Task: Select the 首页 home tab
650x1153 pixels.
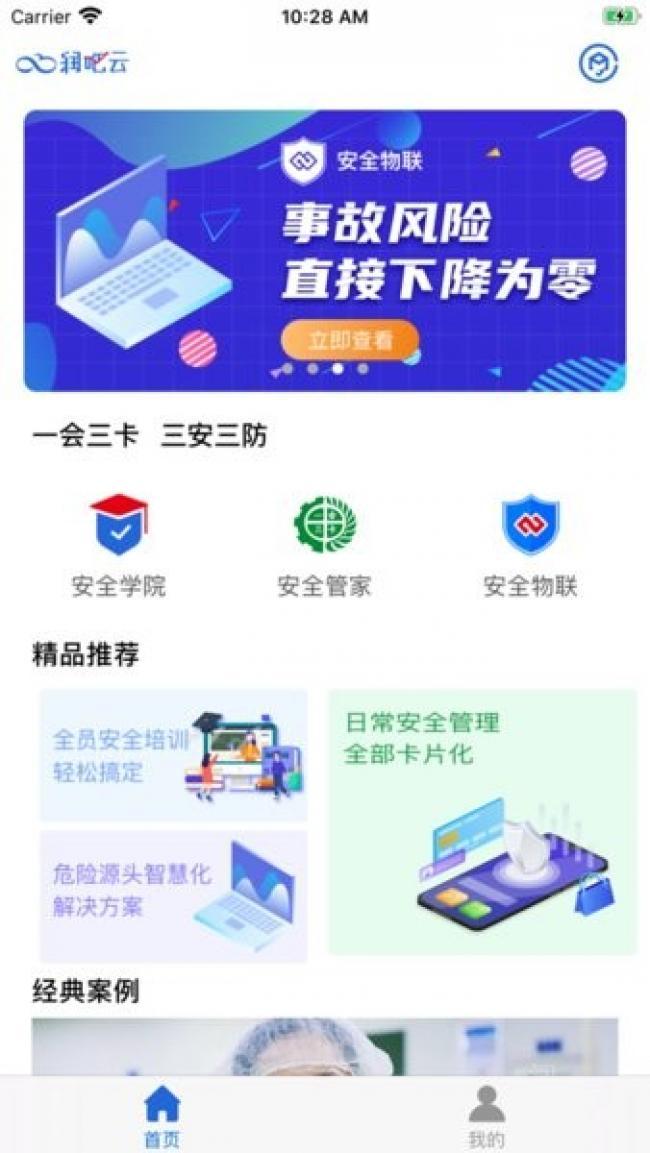Action: pyautogui.click(x=162, y=1115)
